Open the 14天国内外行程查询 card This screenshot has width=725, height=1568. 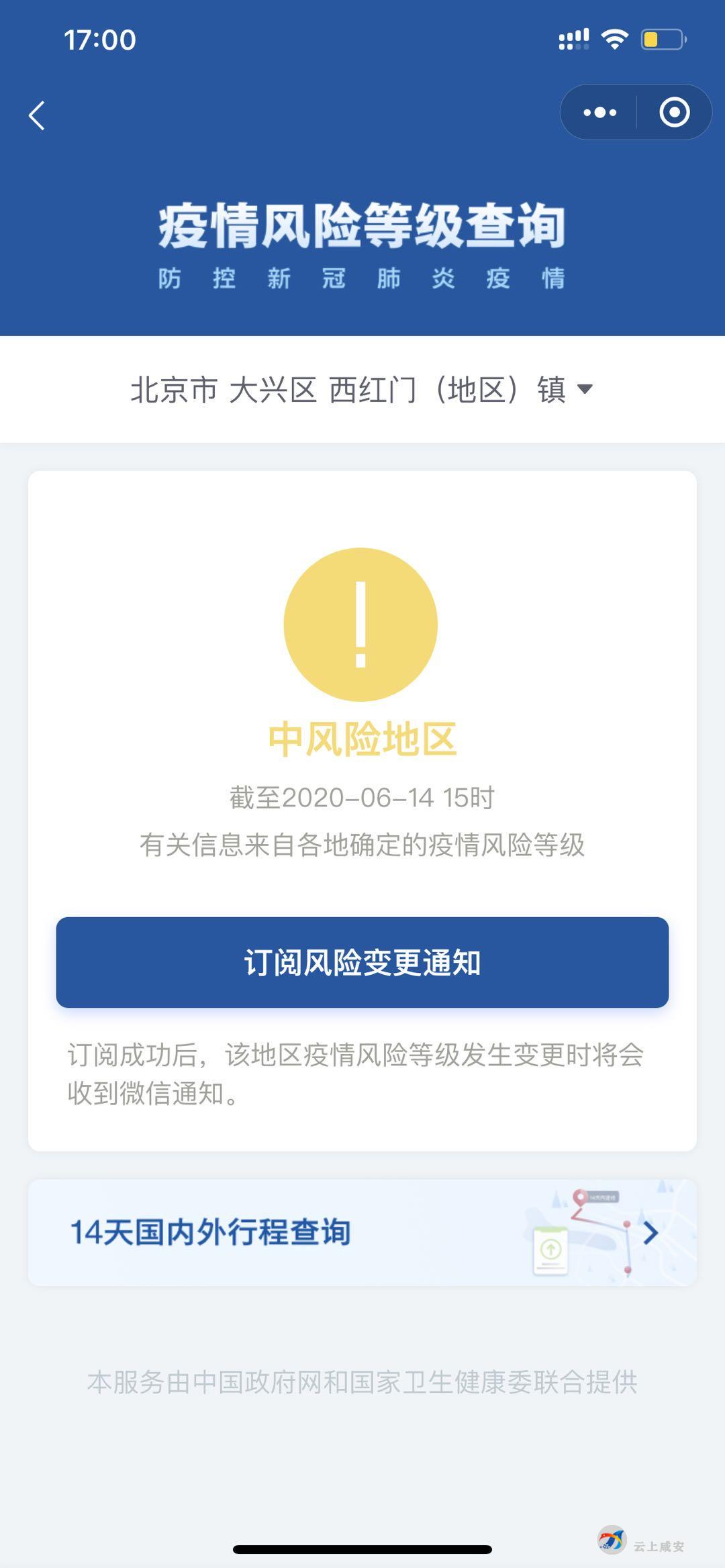(362, 1233)
